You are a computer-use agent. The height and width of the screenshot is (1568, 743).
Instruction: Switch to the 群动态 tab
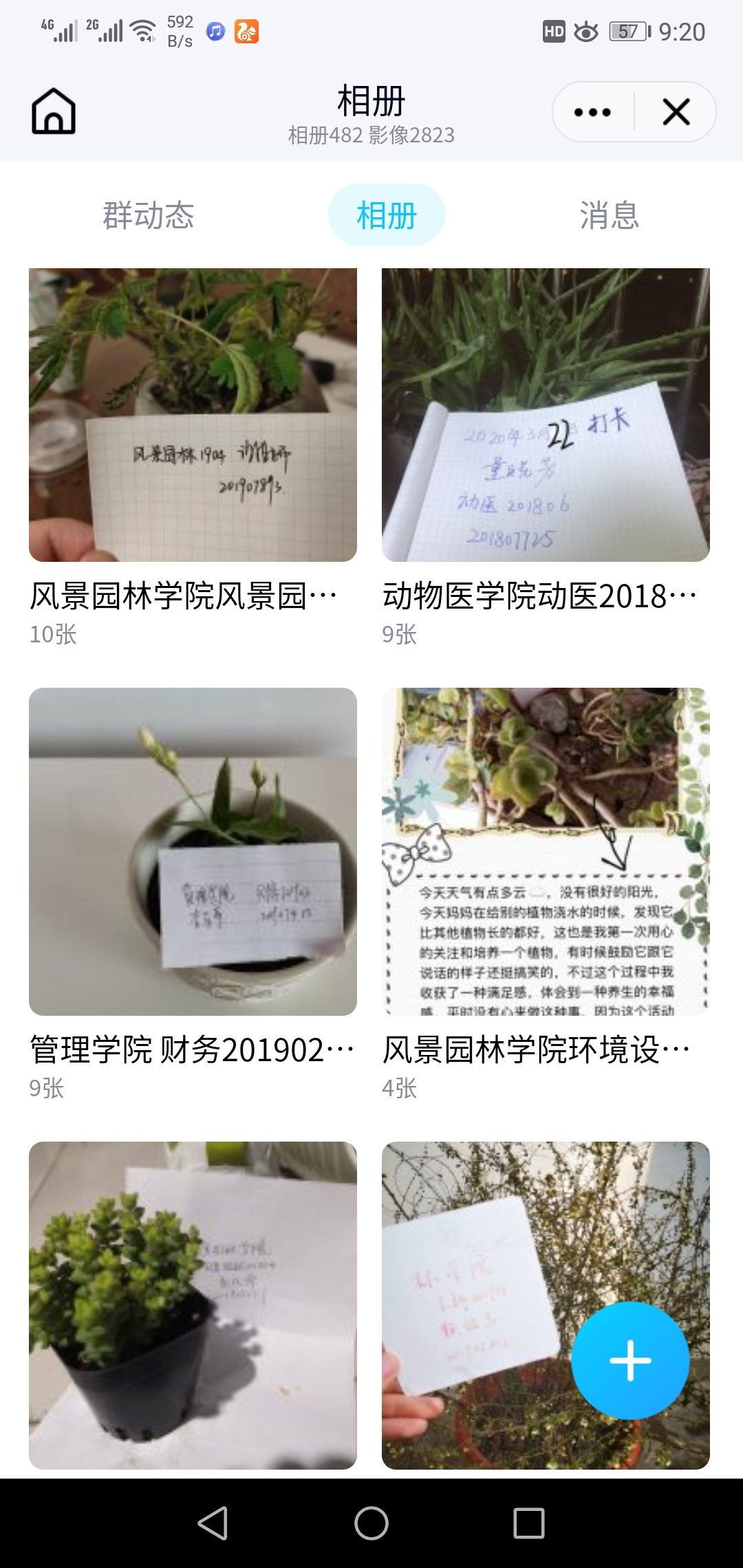tap(149, 215)
